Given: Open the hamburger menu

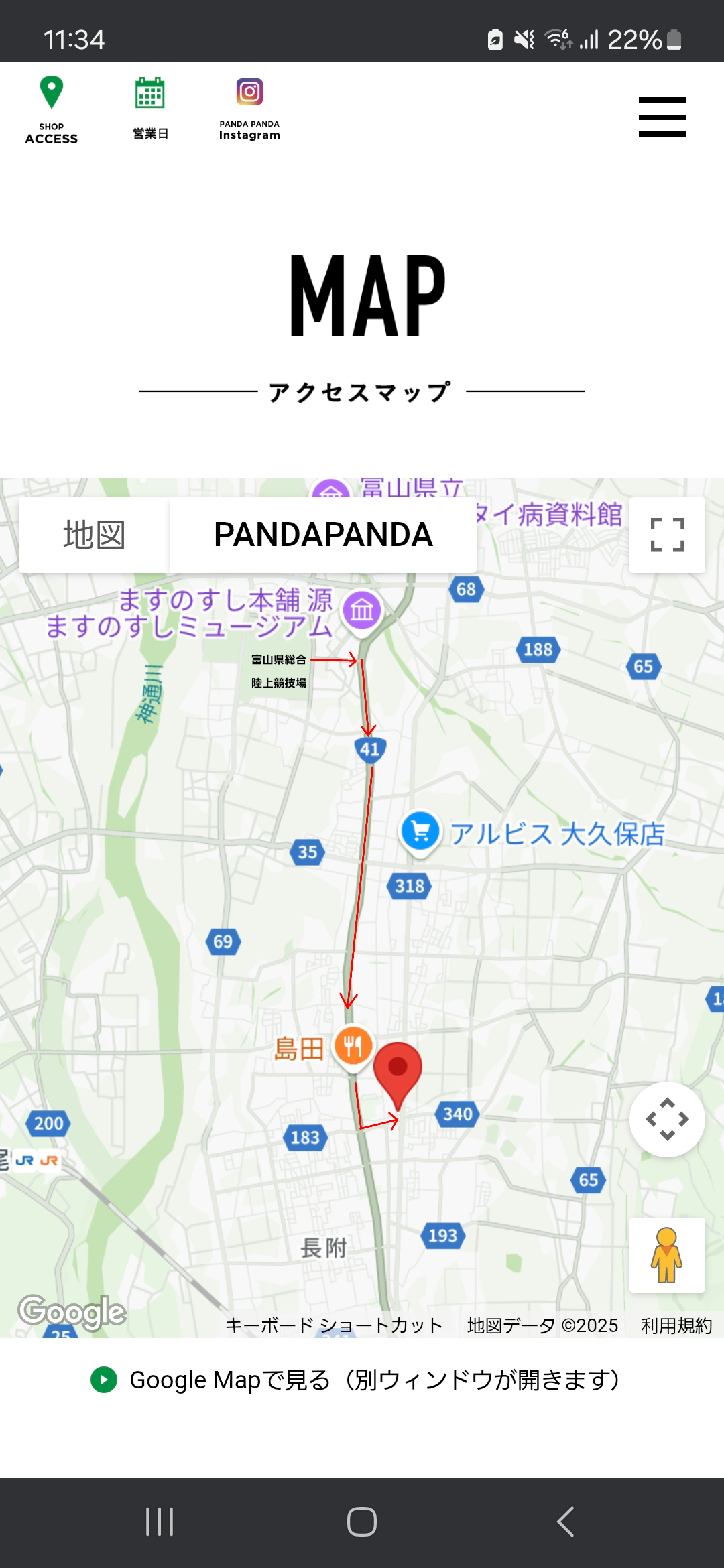Looking at the screenshot, I should 662,117.
